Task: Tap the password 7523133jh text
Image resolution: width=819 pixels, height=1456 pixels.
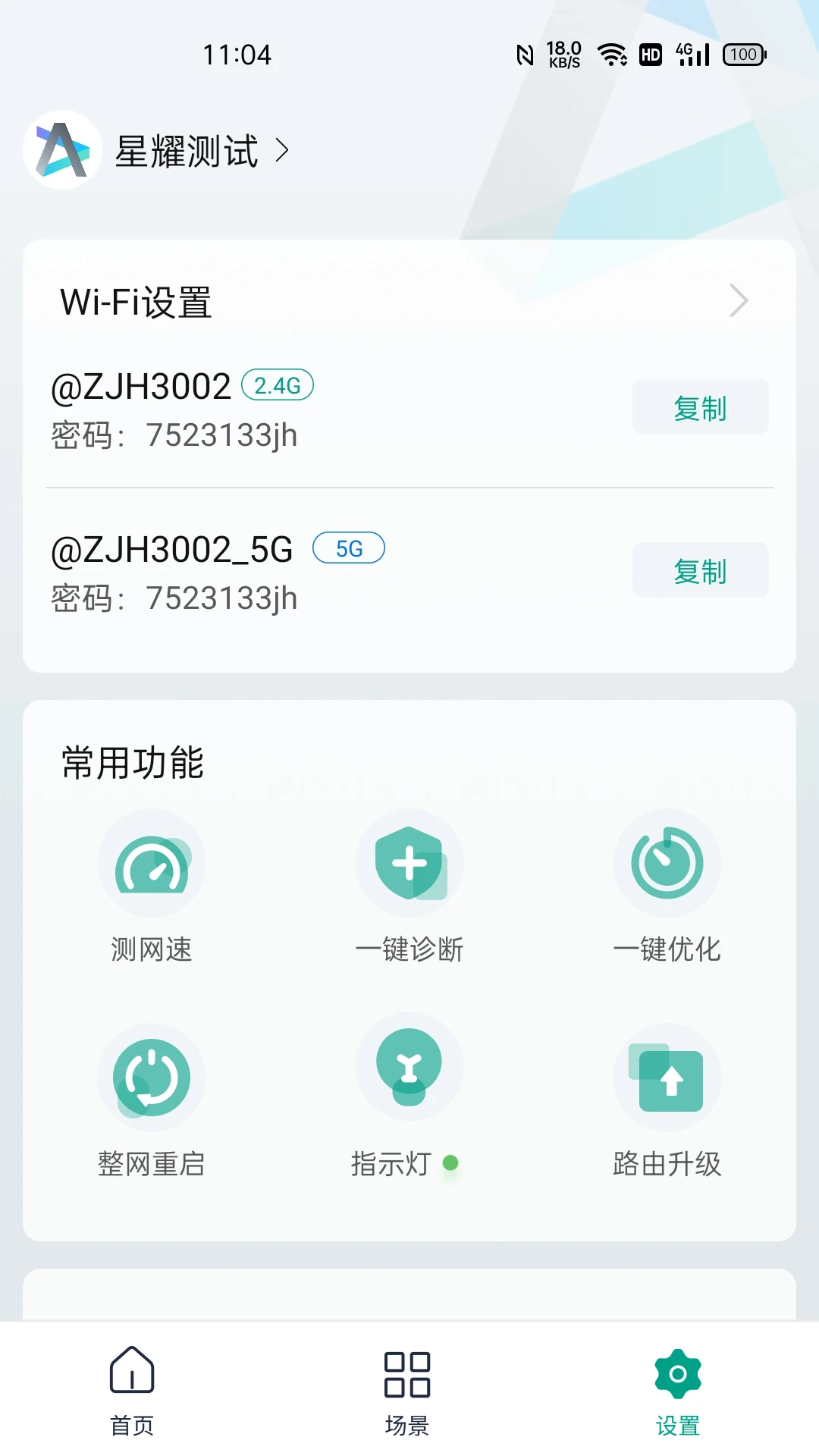Action: 223,435
